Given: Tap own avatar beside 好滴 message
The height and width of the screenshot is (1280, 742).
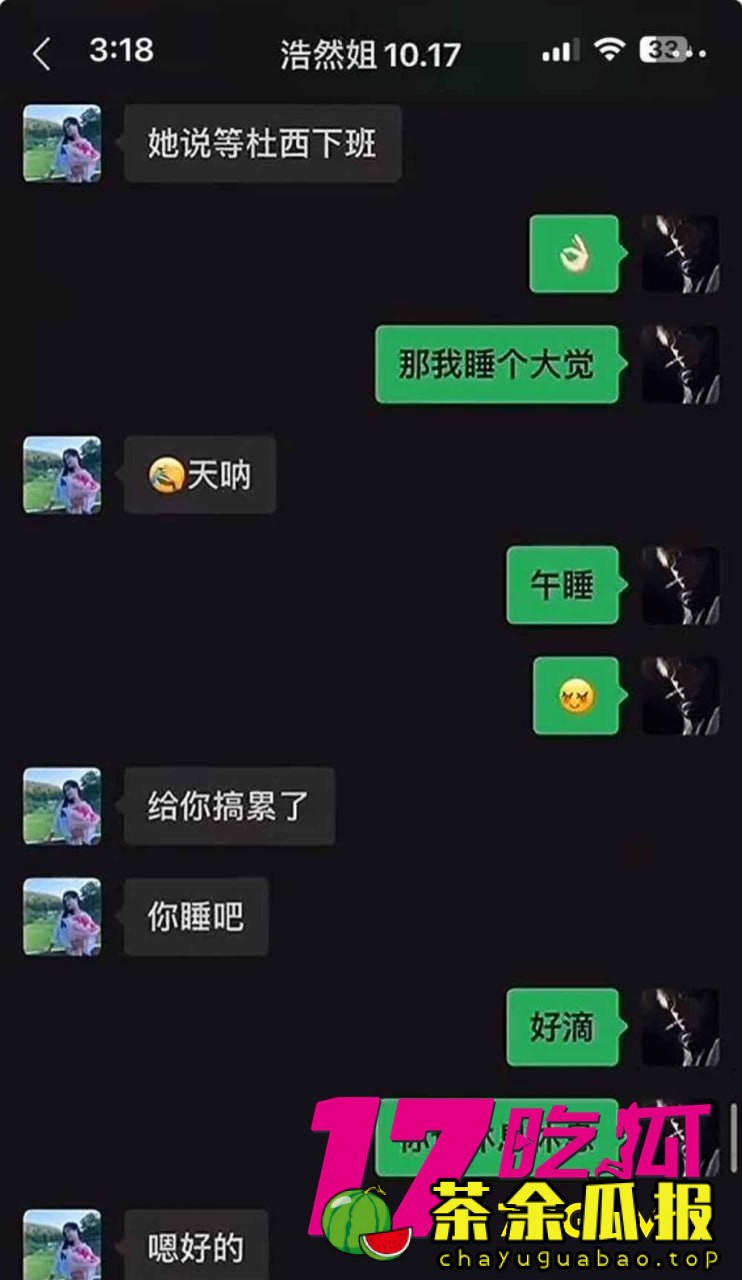Looking at the screenshot, I should click(680, 1027).
